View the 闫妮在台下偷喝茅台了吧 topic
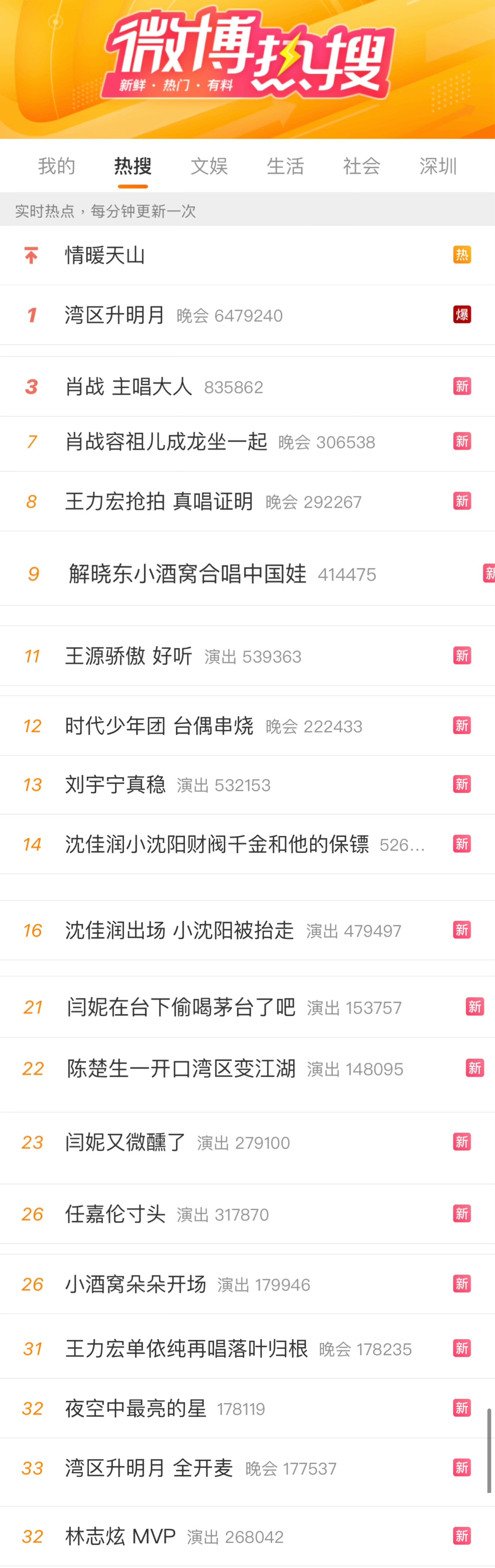495x1568 pixels. click(181, 1007)
